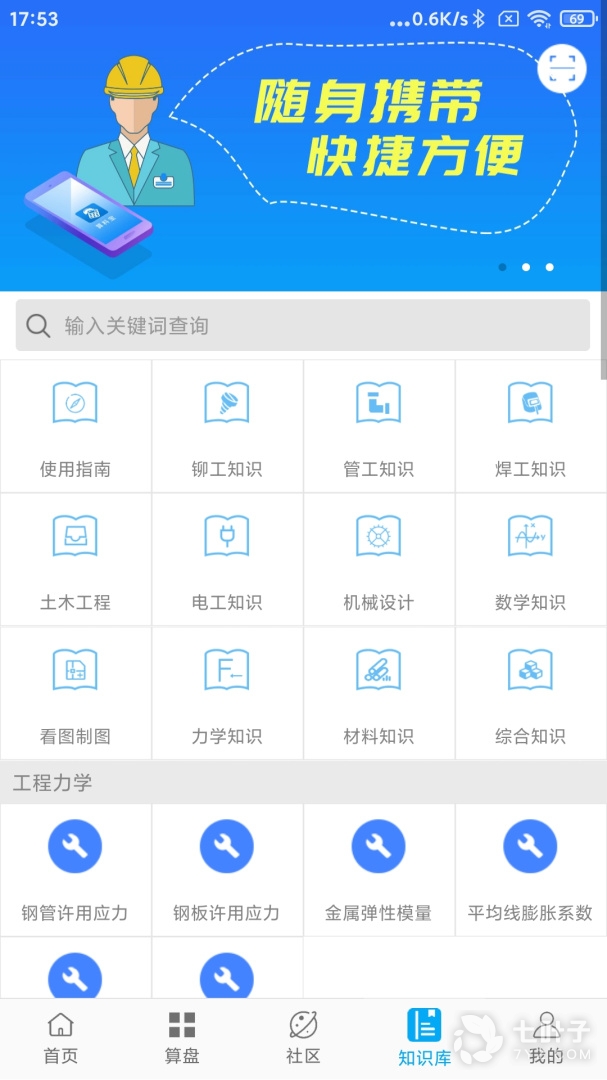View the 看图制图 category
Image resolution: width=607 pixels, height=1080 pixels.
point(75,693)
